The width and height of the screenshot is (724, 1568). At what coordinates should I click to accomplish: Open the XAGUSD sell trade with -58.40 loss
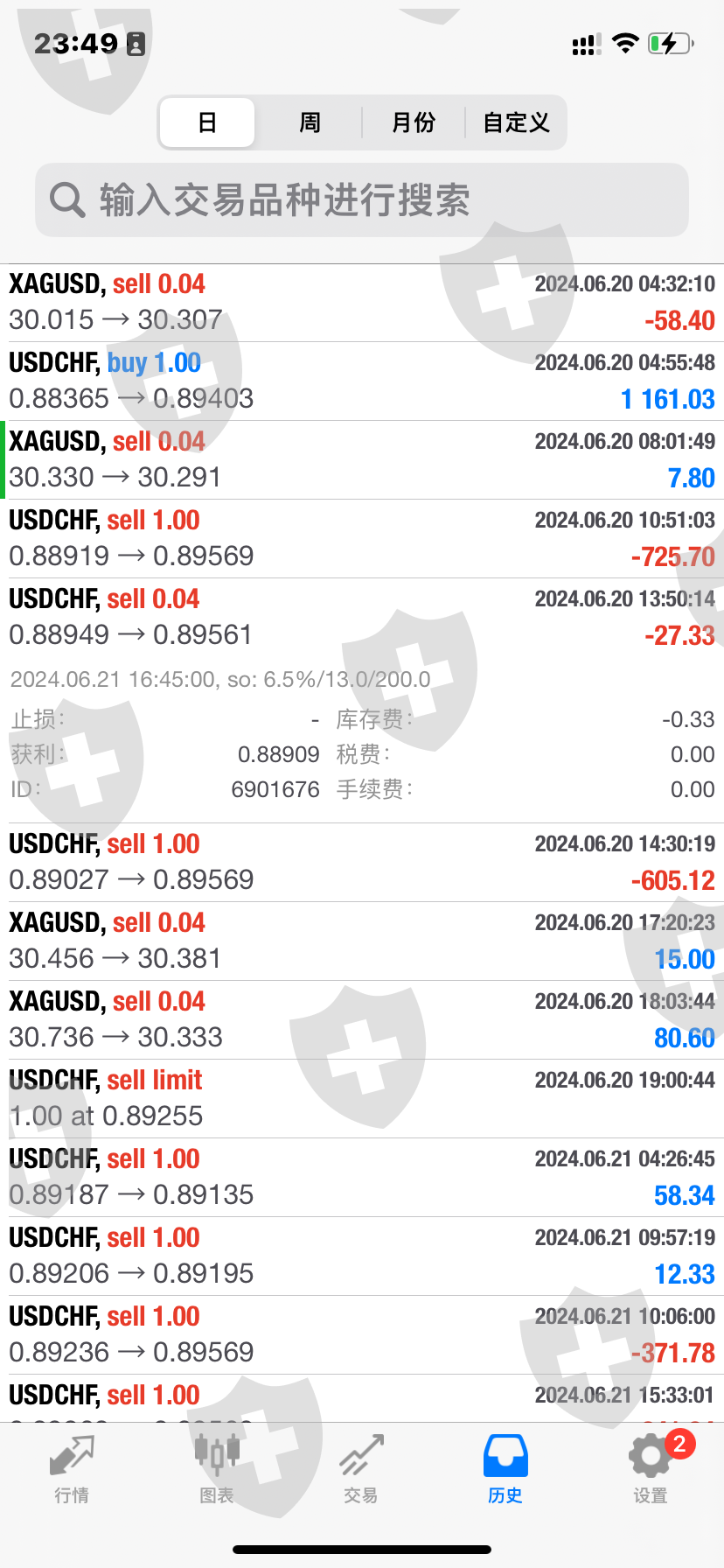pyautogui.click(x=362, y=302)
